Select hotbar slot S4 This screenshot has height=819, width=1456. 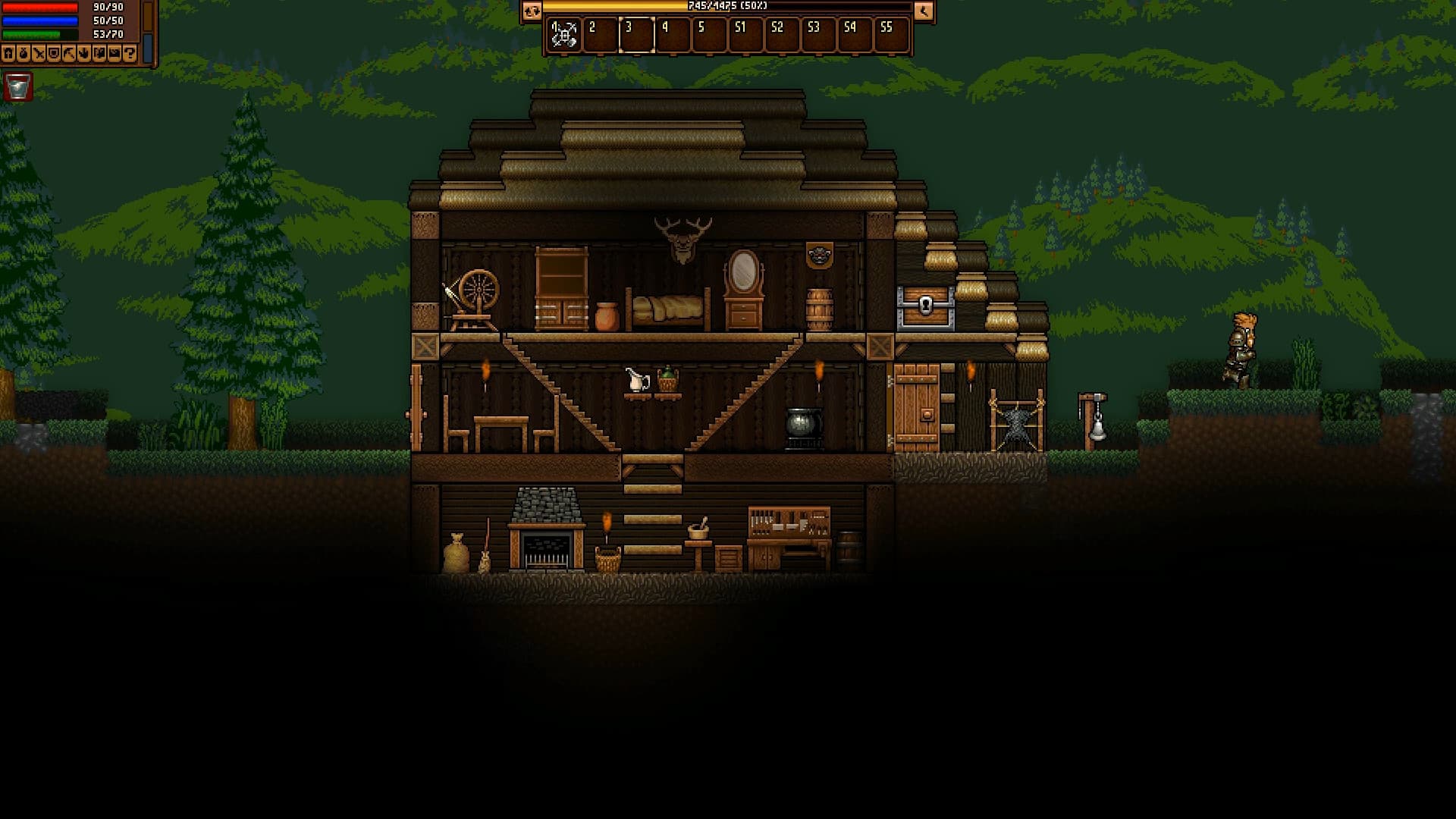(x=855, y=35)
